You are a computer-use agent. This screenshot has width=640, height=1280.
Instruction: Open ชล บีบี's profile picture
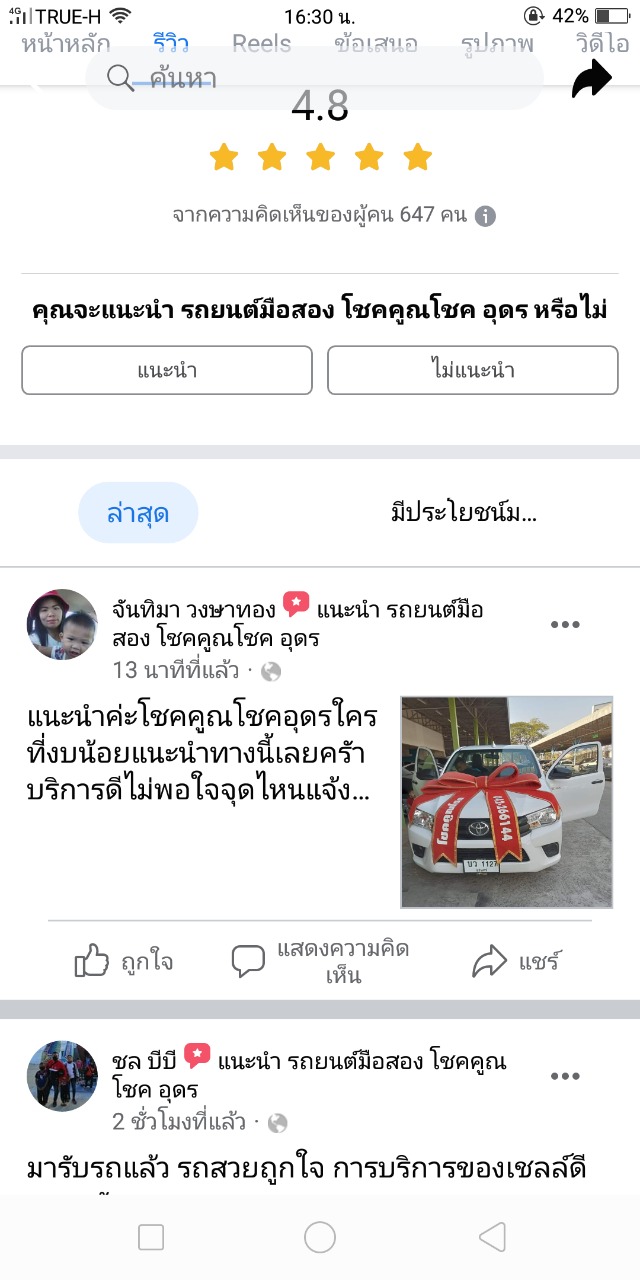click(x=62, y=1076)
